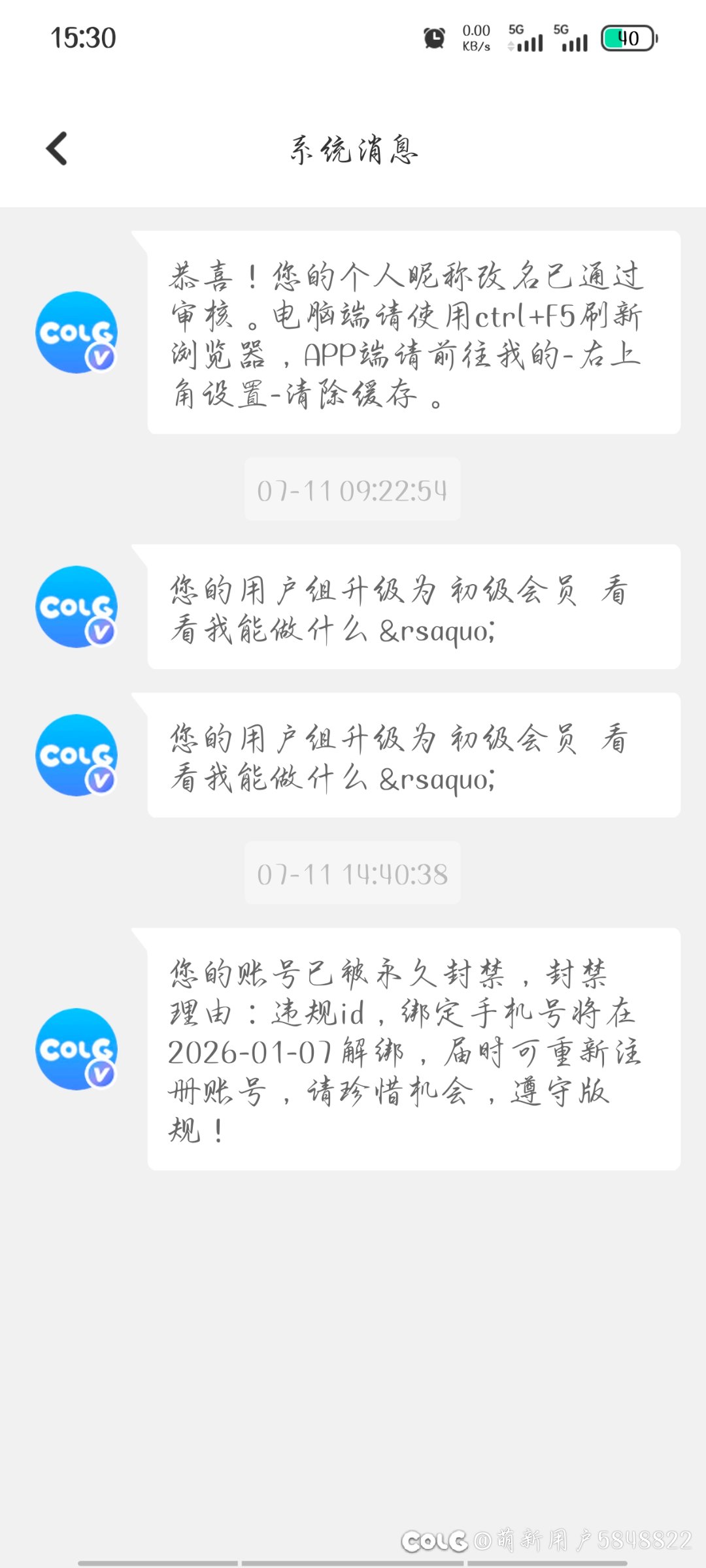This screenshot has width=706, height=1568.
Task: Open COLG avatar beside the 永久封禁 message
Action: point(76,1049)
